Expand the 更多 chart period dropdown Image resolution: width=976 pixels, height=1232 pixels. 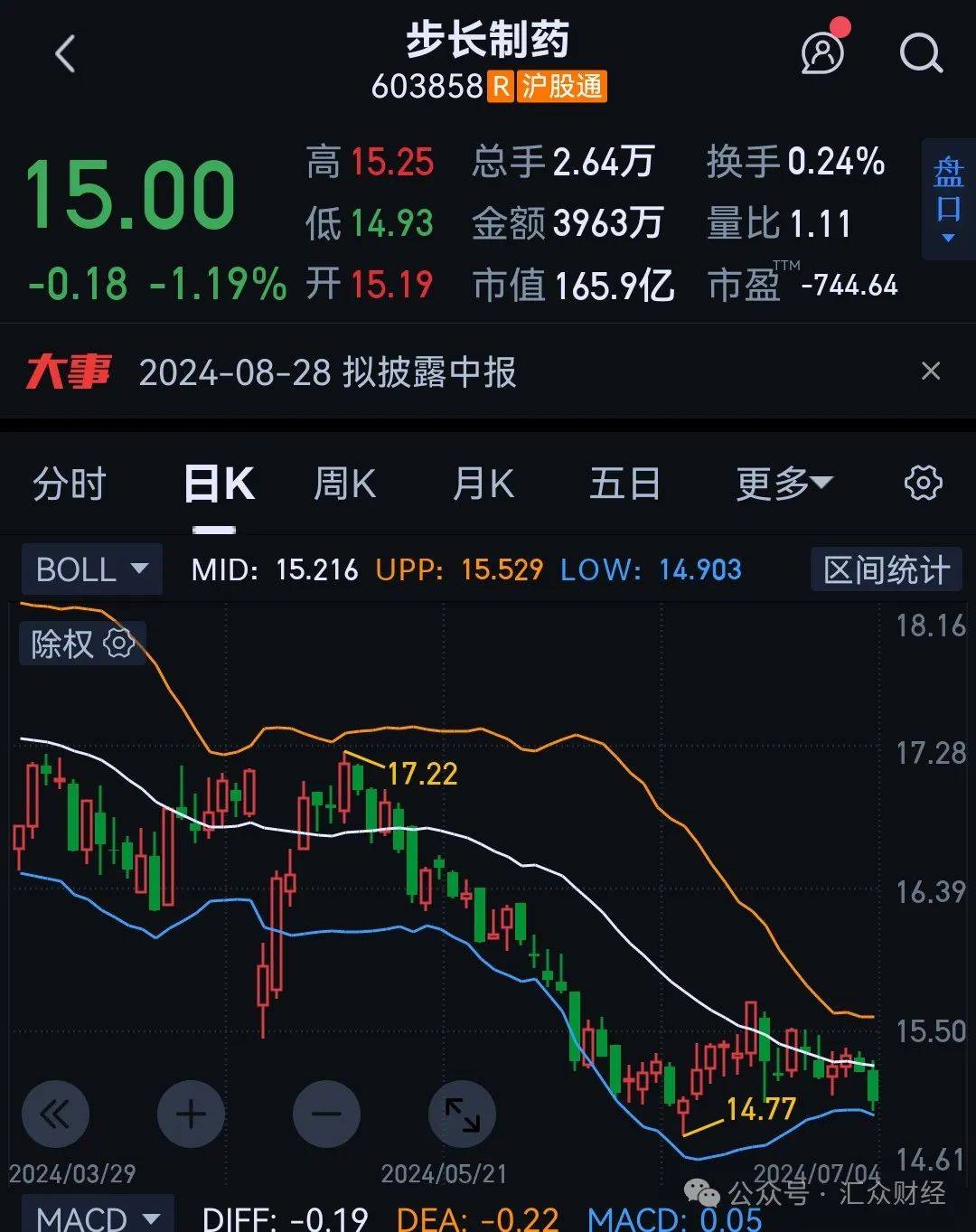pos(783,484)
